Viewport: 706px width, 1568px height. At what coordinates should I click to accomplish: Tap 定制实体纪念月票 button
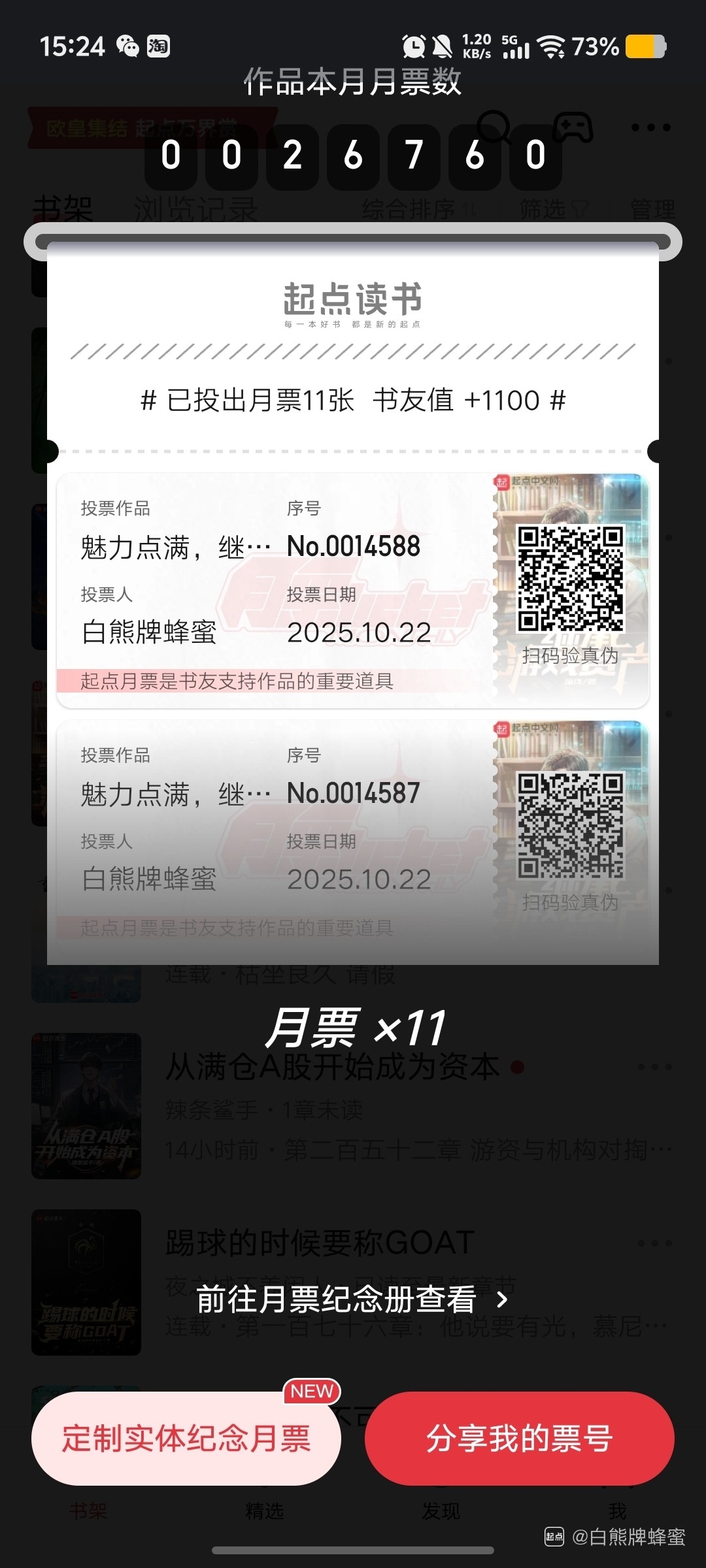pos(186,1438)
